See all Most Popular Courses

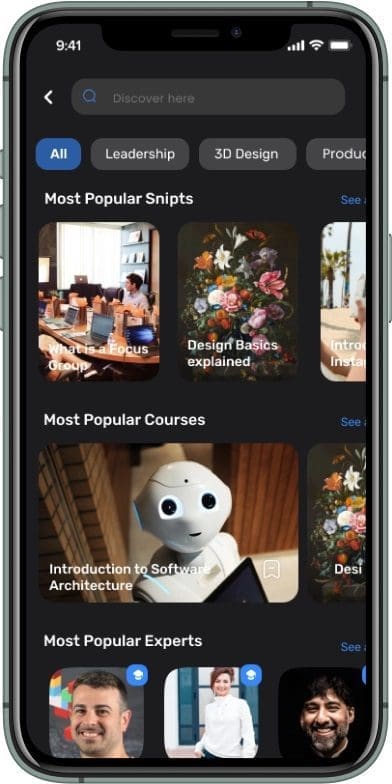click(352, 422)
